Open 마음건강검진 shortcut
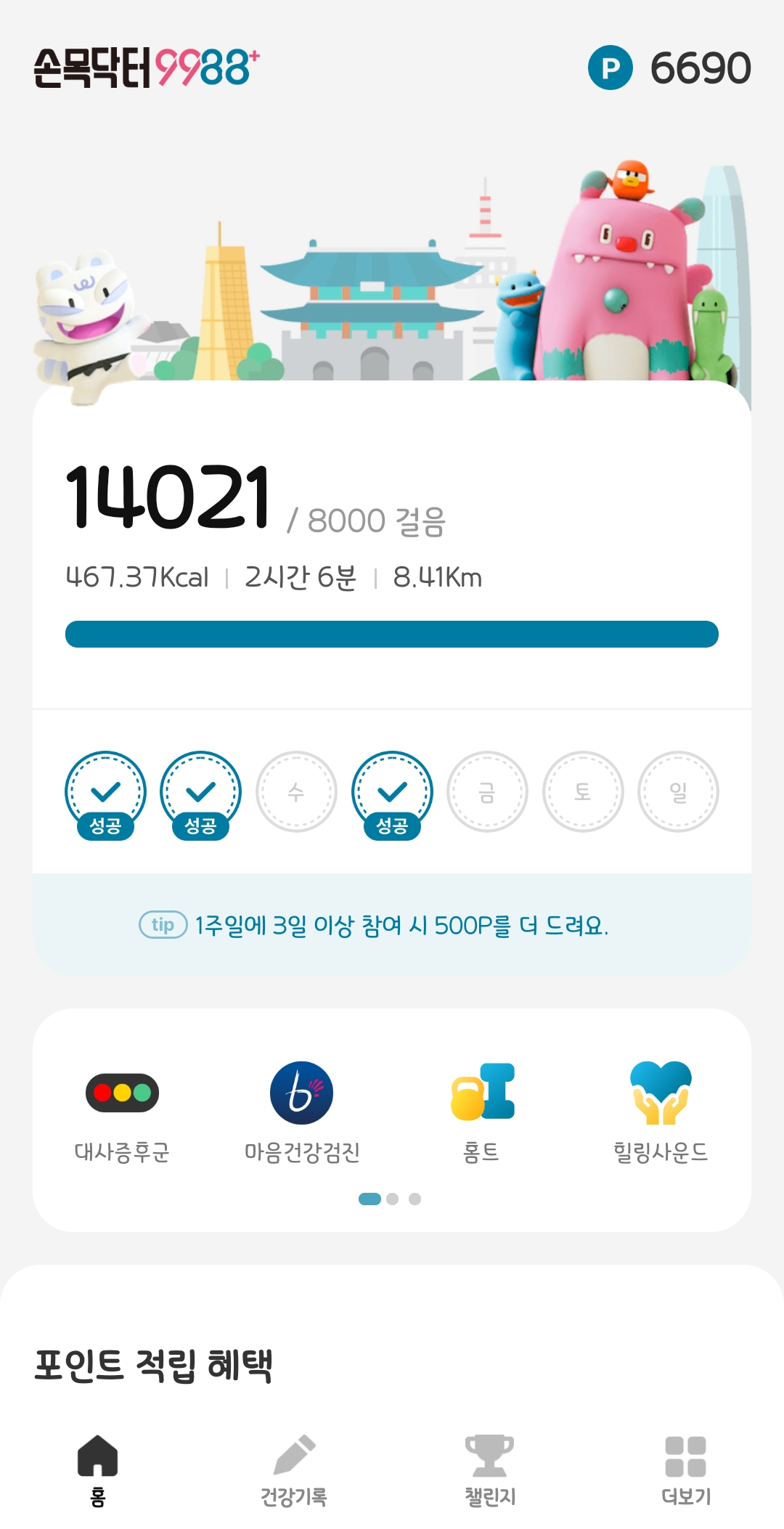Image resolution: width=784 pixels, height=1529 pixels. 301,1112
